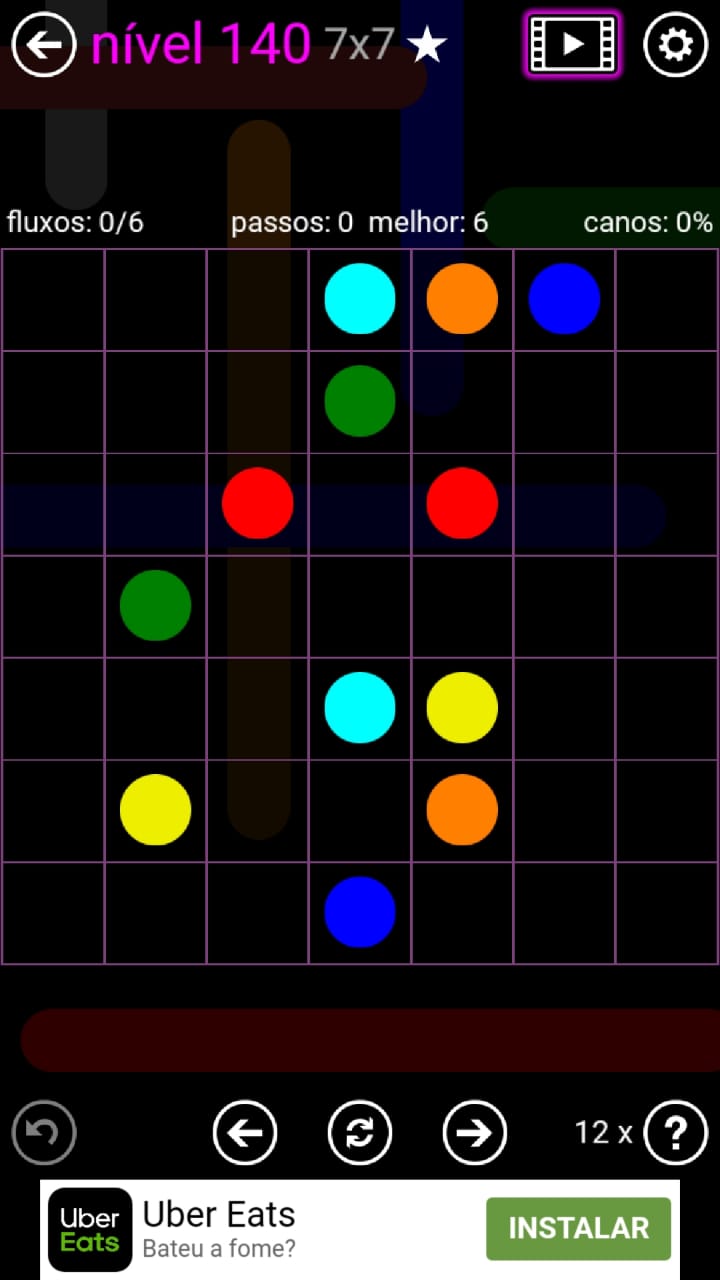Go to the previous level
Screen dimensions: 720x1280
pos(245,1132)
